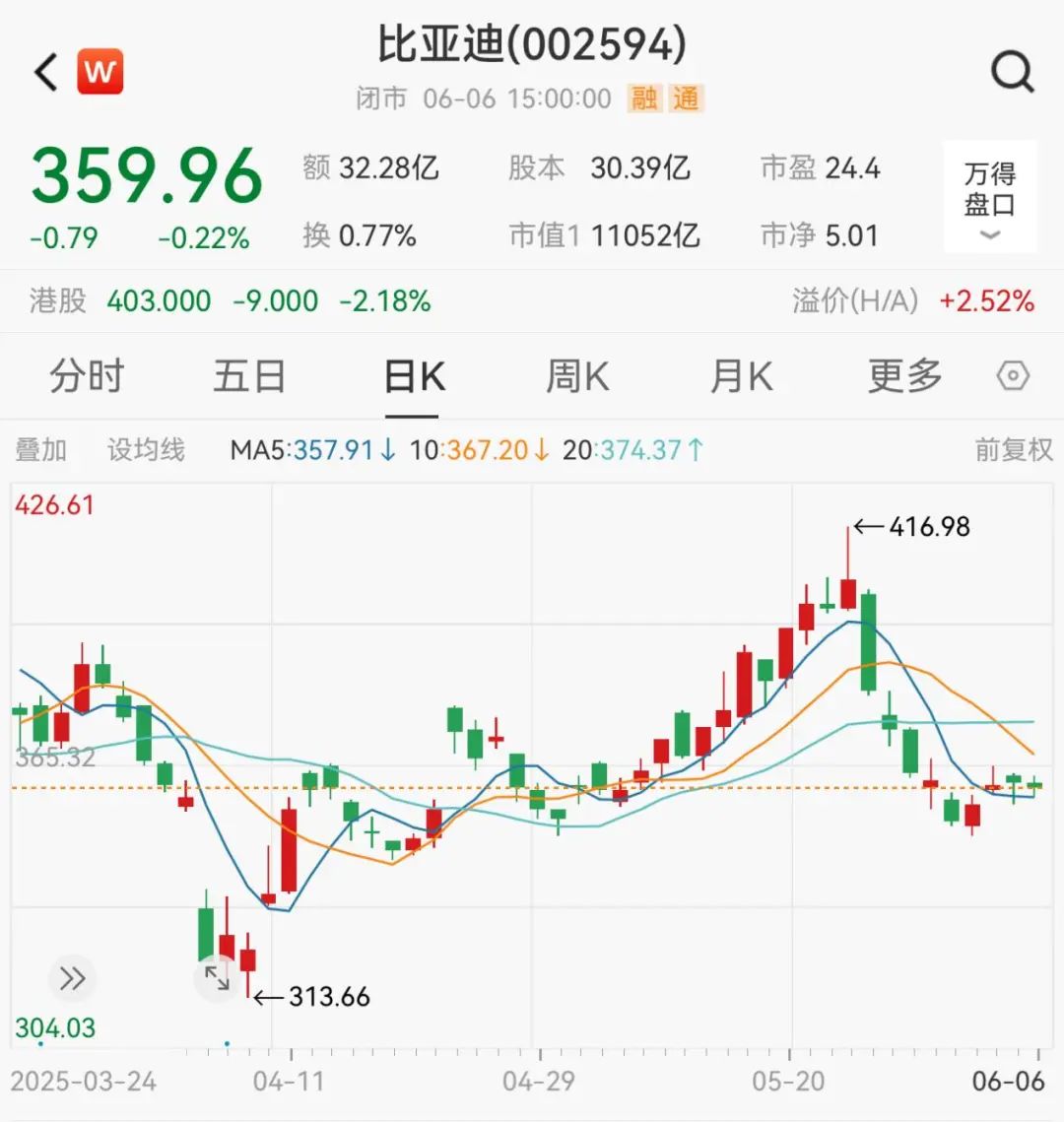Switch the 前复权 price adjustment mode
This screenshot has width=1064, height=1122.
[x=1013, y=449]
